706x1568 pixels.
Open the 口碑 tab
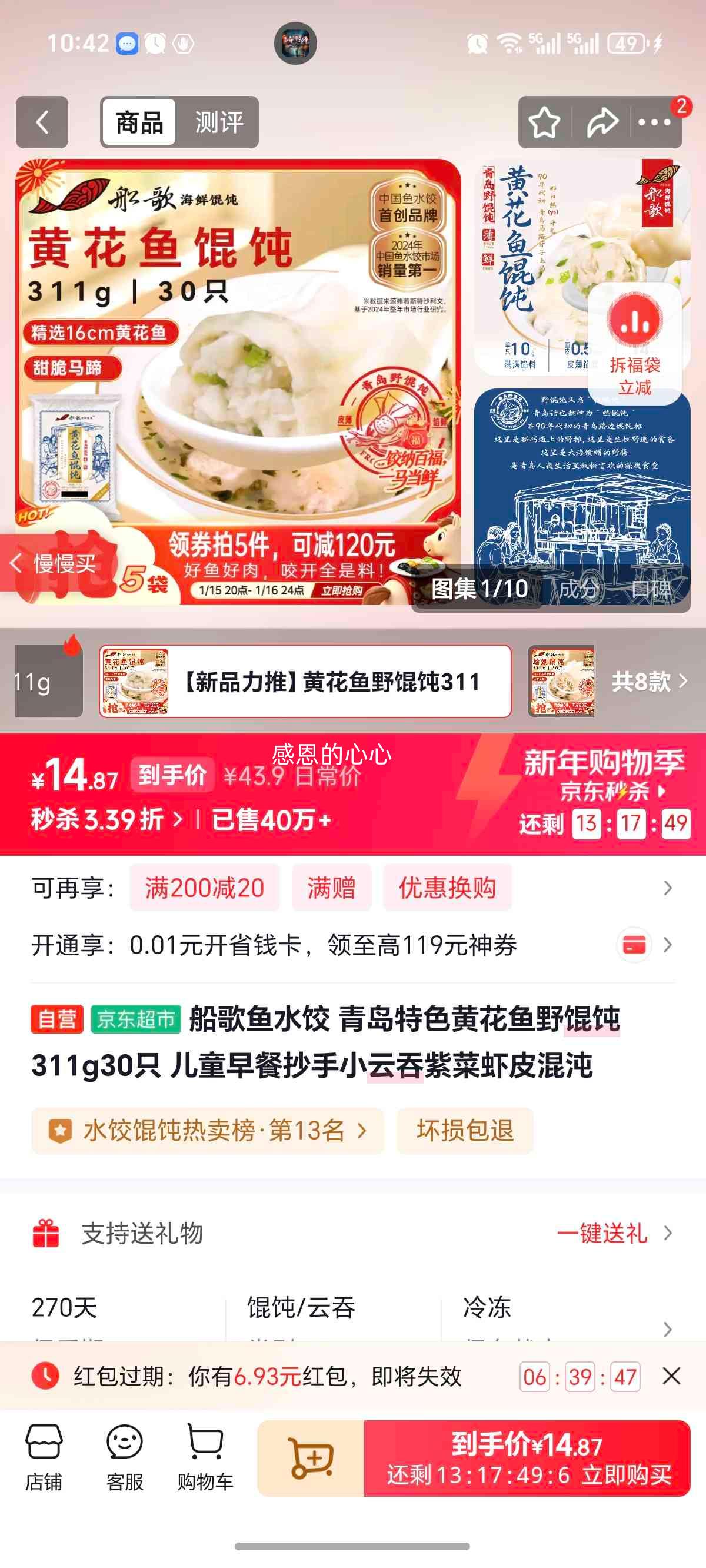(x=651, y=589)
